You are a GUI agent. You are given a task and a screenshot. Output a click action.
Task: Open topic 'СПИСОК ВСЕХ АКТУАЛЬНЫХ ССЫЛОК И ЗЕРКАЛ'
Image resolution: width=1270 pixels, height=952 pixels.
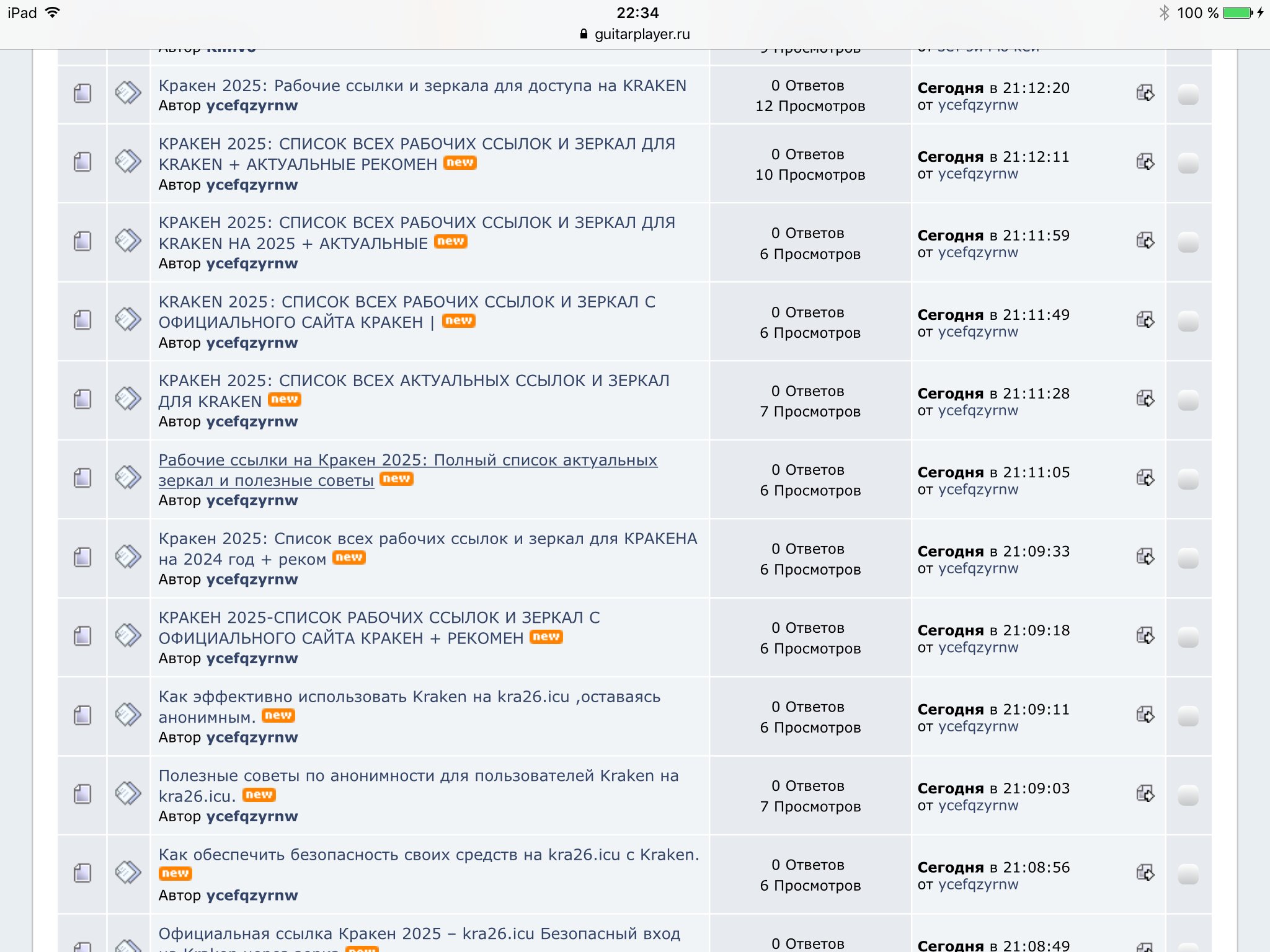[x=413, y=381]
